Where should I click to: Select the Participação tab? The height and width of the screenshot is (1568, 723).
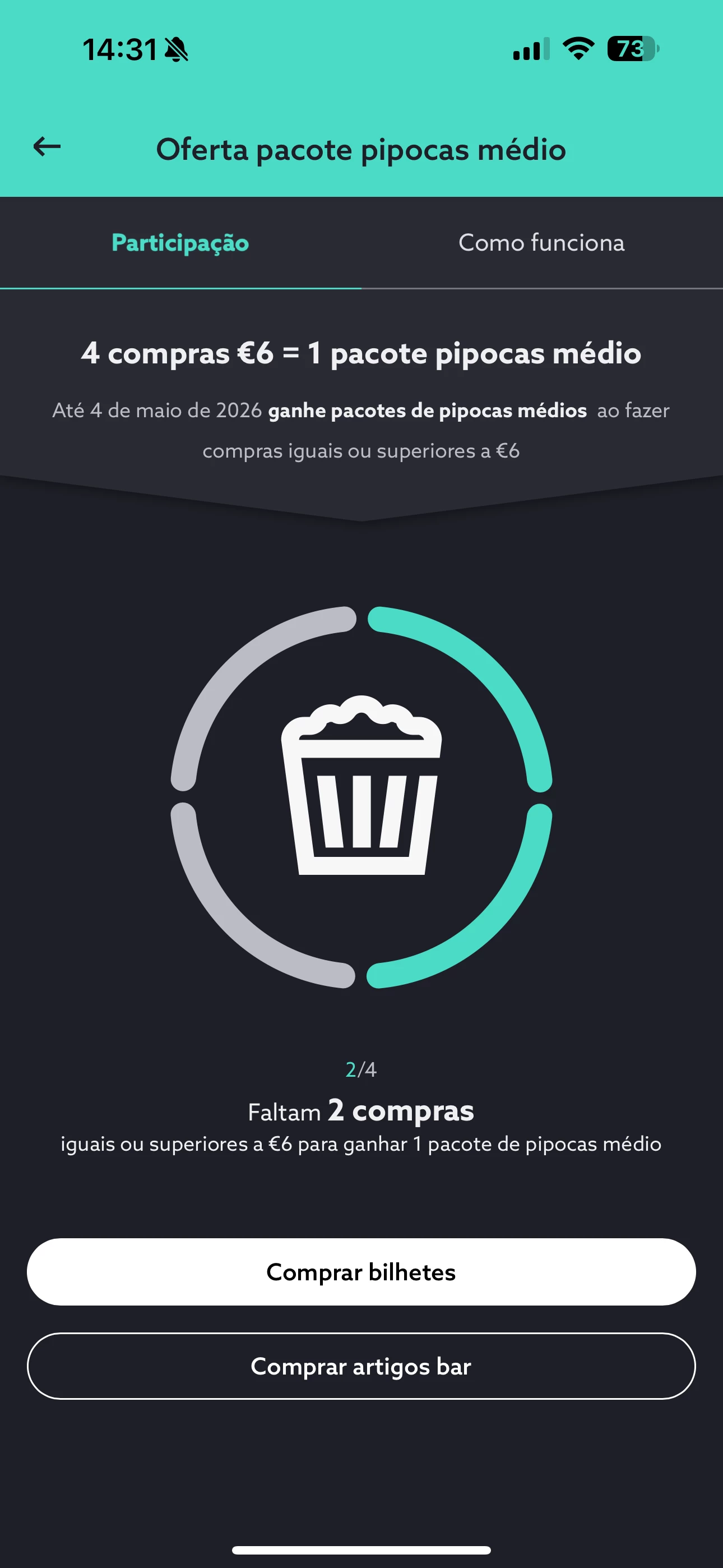pos(180,243)
